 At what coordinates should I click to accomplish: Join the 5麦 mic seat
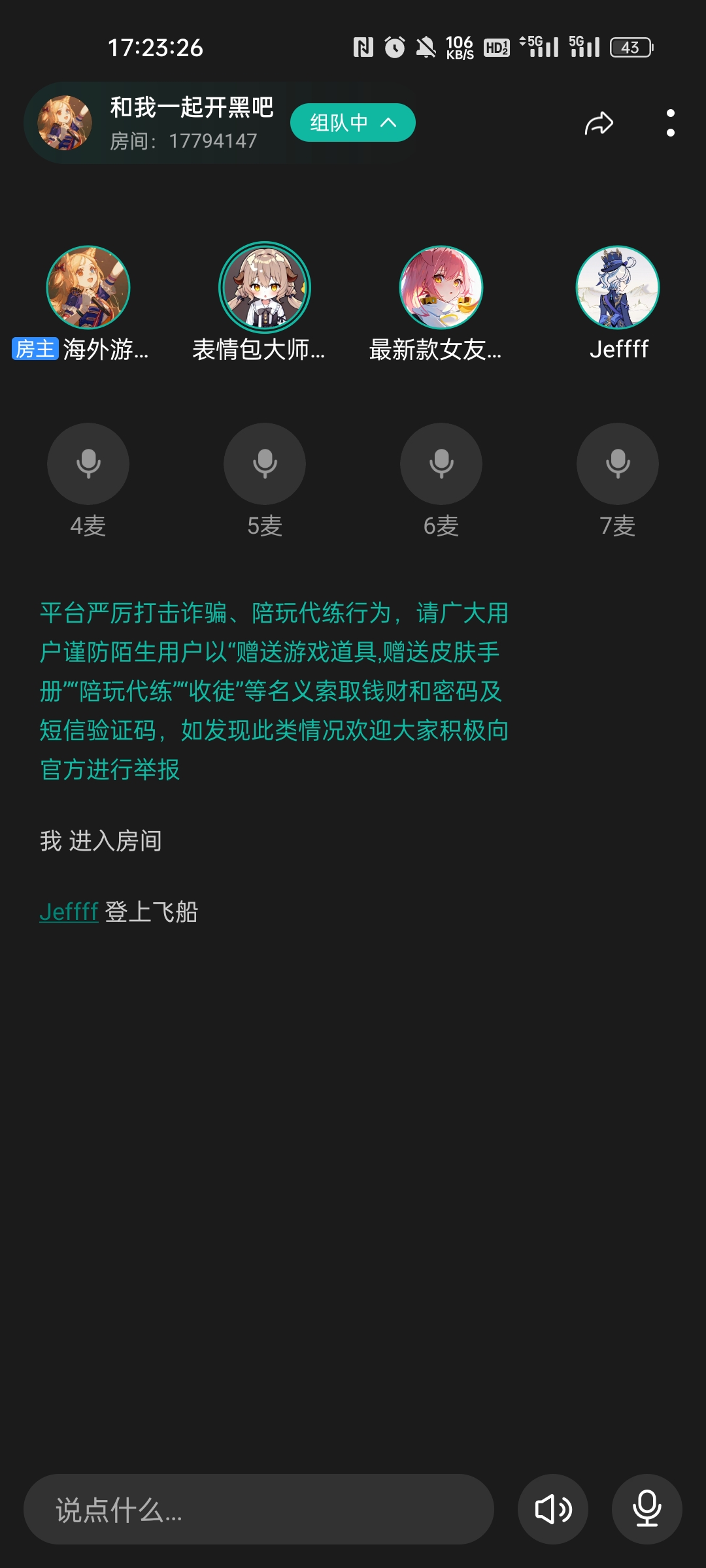265,464
